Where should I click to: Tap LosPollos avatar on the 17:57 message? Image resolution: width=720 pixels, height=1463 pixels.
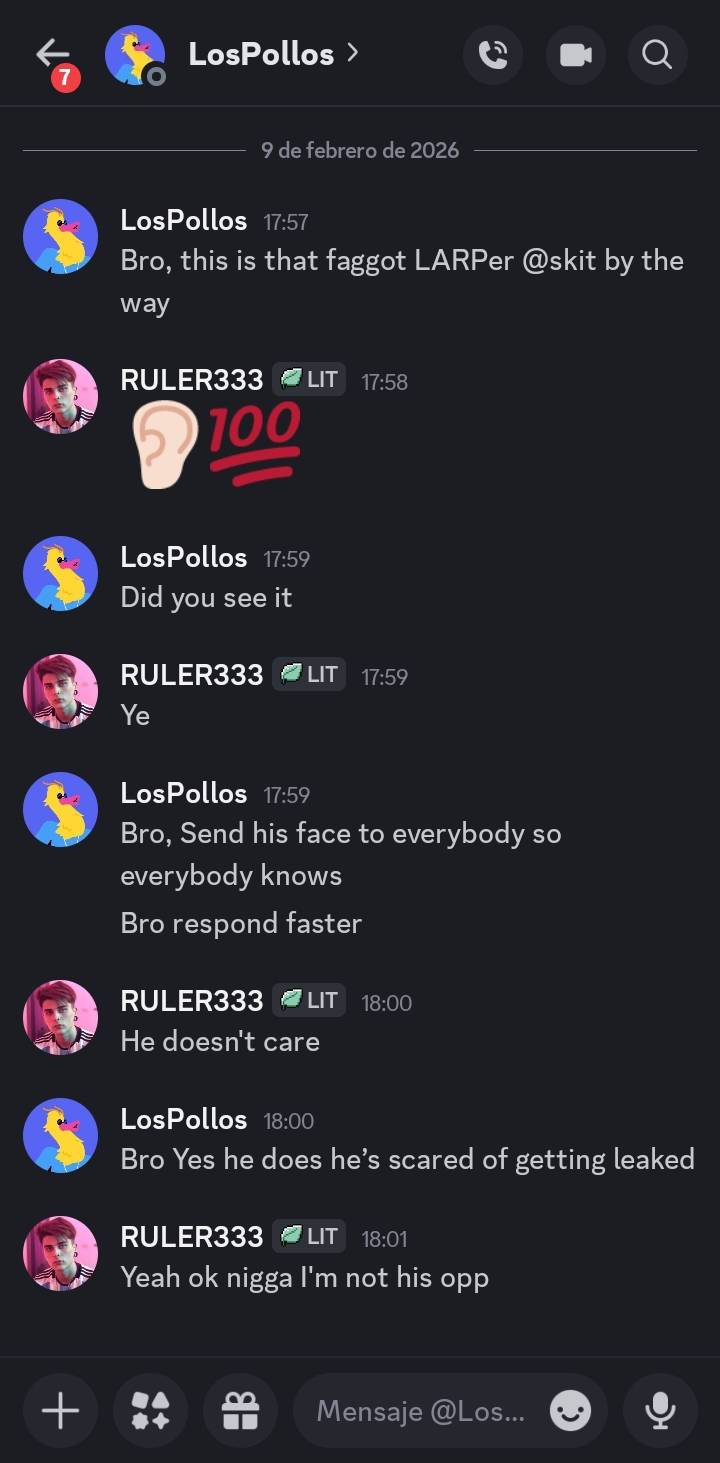(60, 237)
